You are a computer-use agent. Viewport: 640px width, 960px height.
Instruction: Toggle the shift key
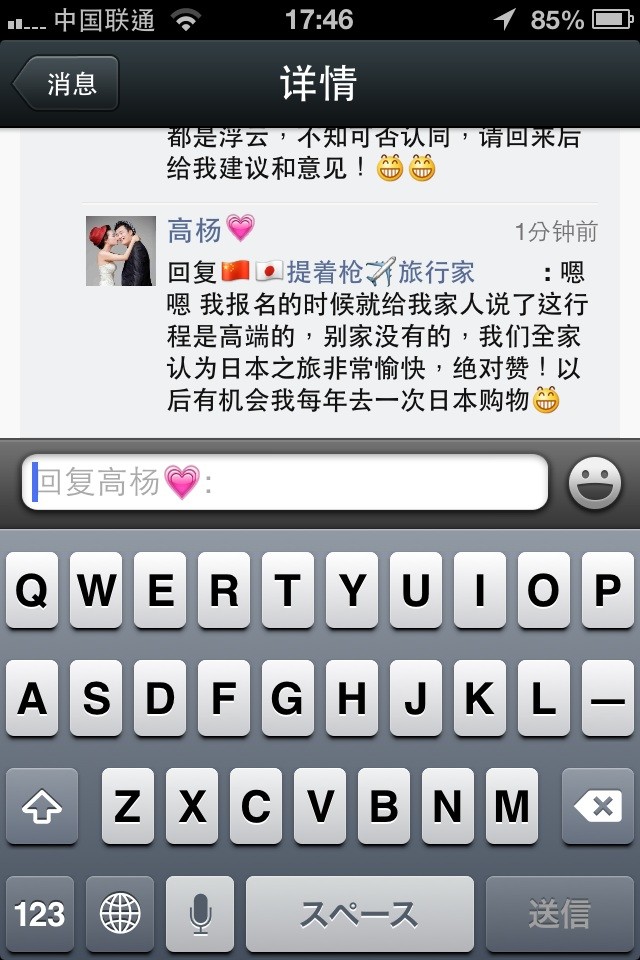point(41,806)
